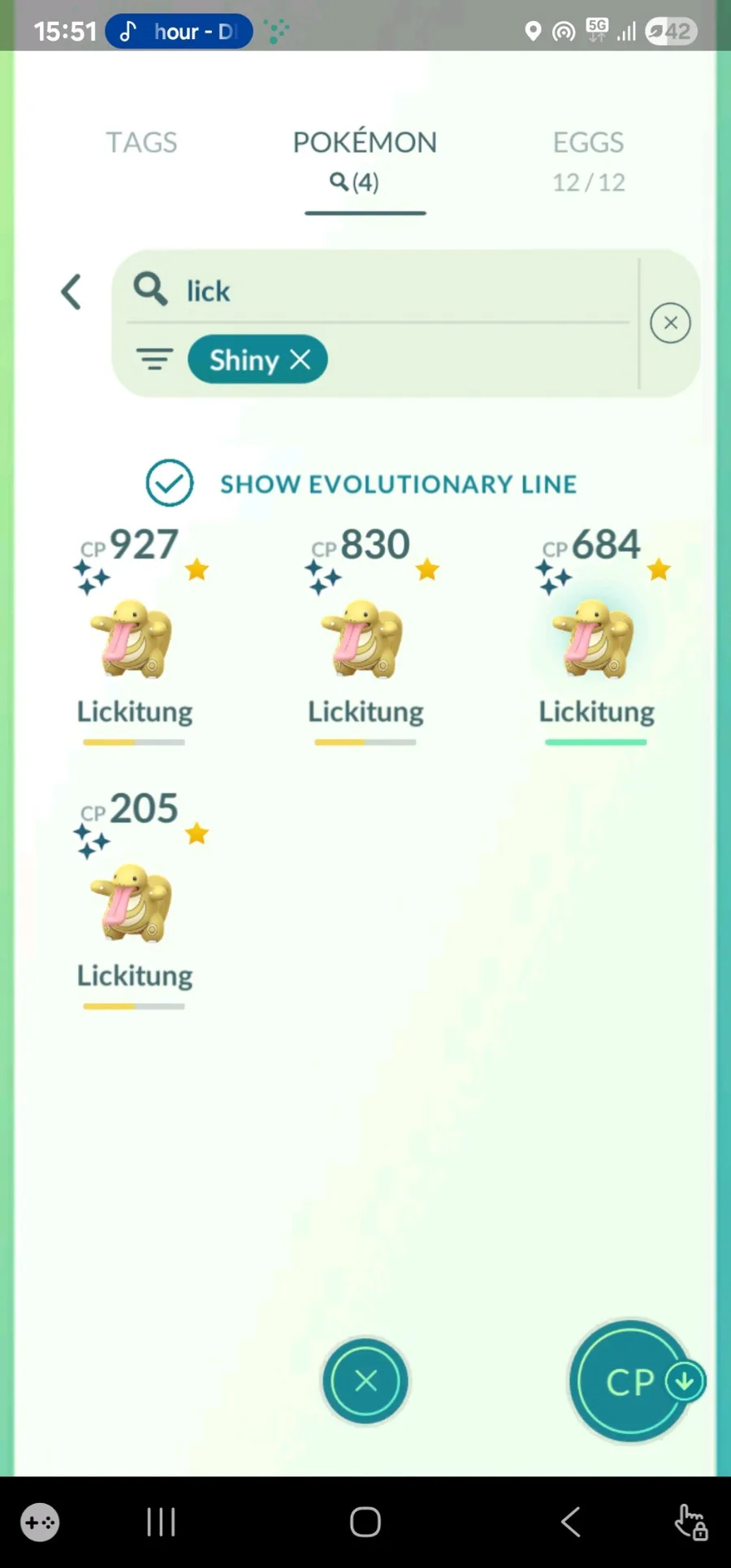This screenshot has width=731, height=1568.
Task: Close the Pokémon storage screen
Action: (x=365, y=1380)
